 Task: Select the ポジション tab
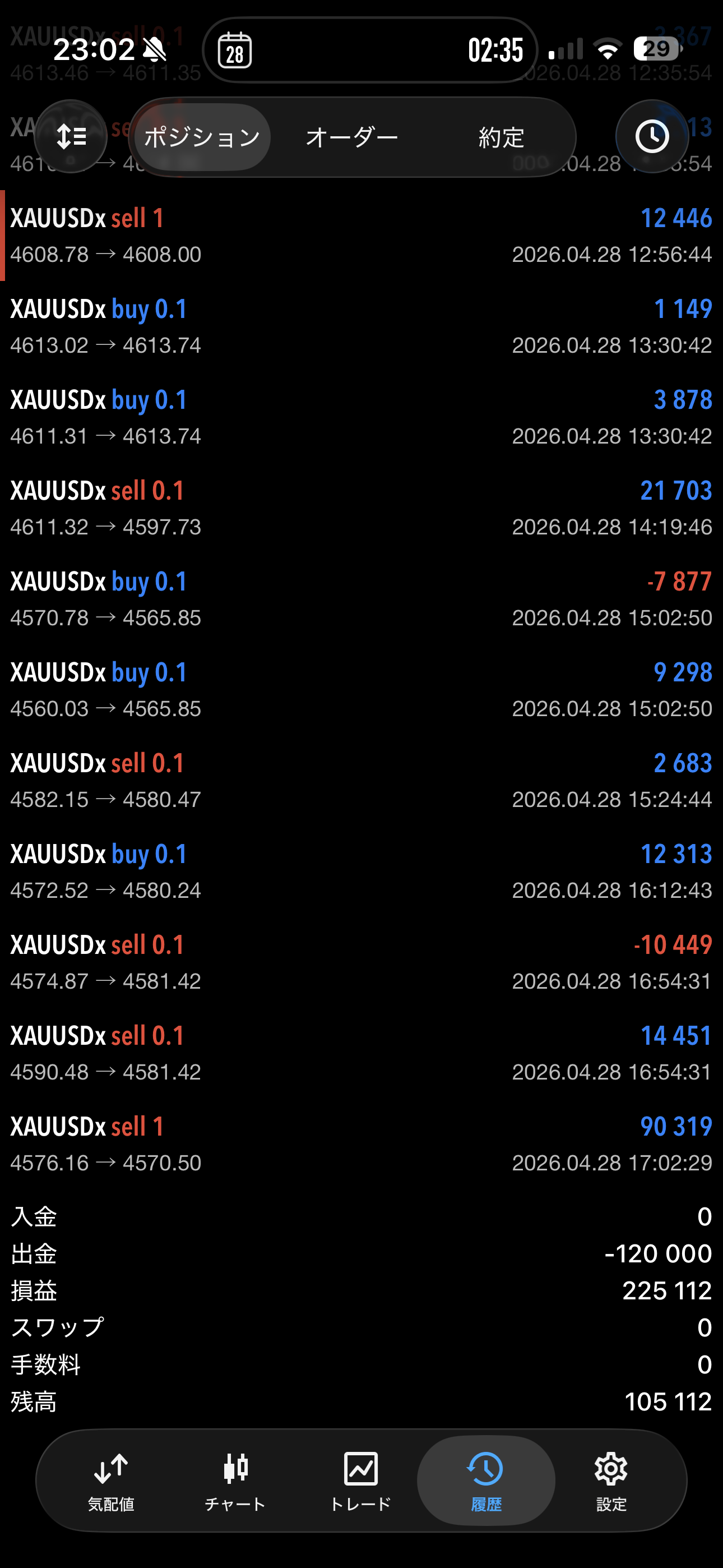coord(202,137)
